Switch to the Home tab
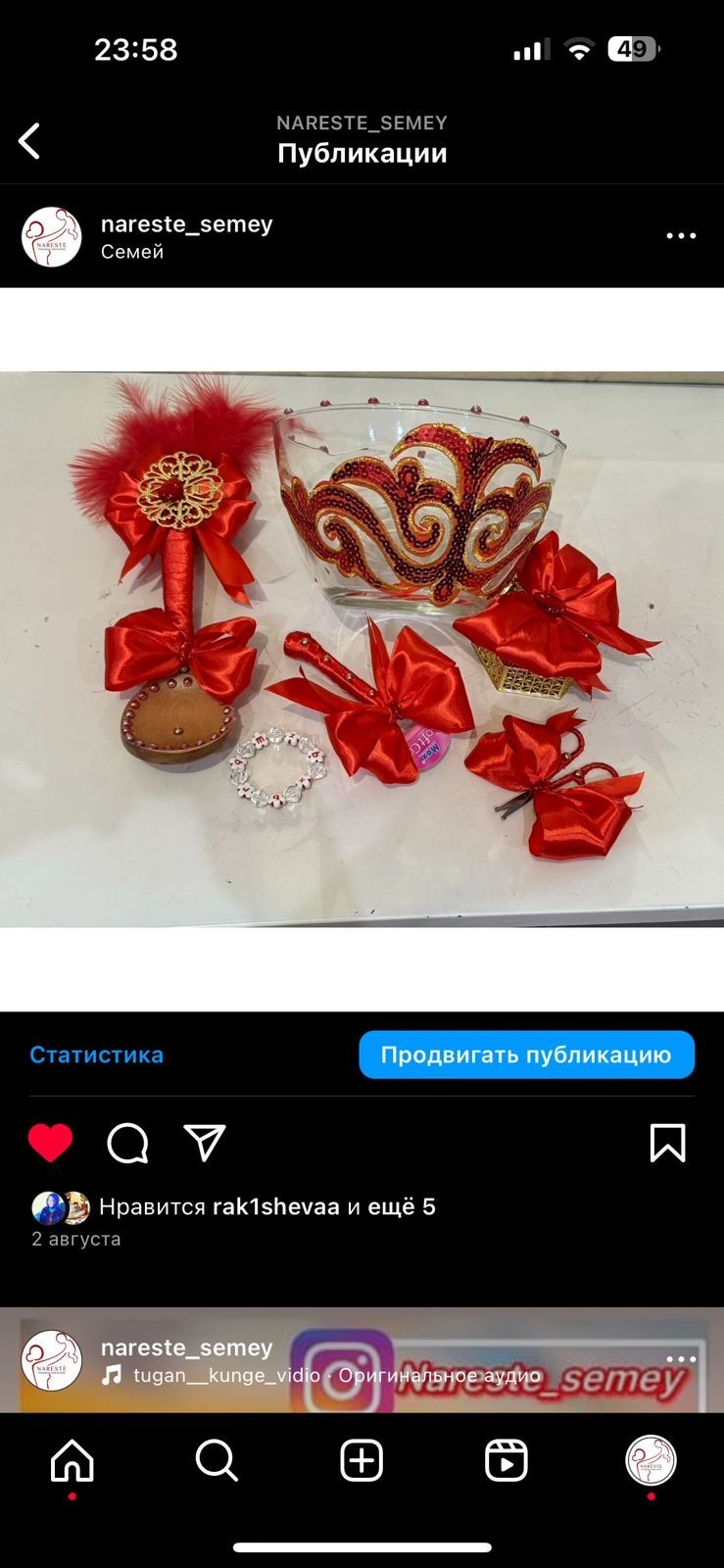Image resolution: width=724 pixels, height=1568 pixels. pyautogui.click(x=72, y=1461)
